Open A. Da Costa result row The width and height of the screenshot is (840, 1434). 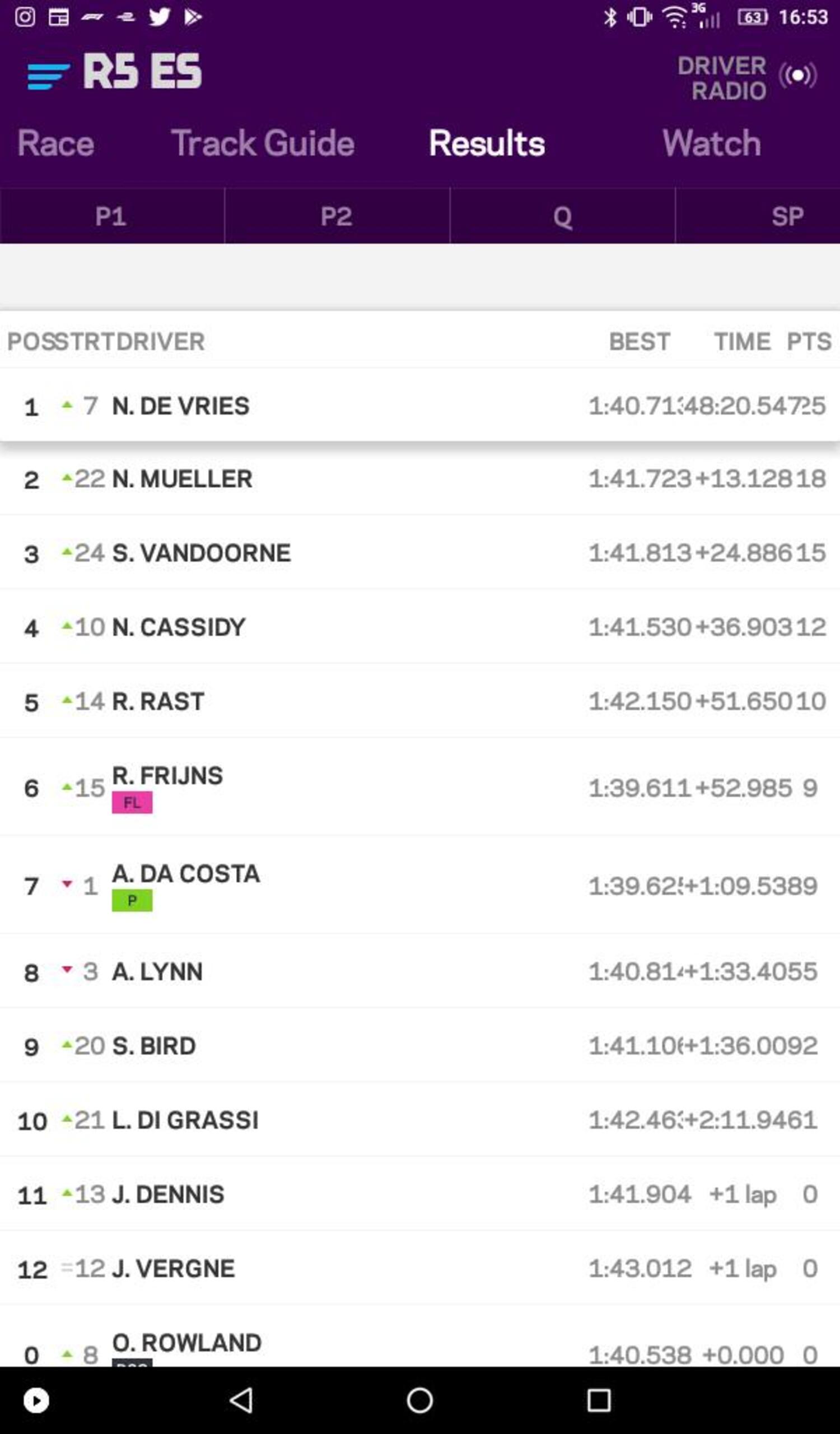419,885
